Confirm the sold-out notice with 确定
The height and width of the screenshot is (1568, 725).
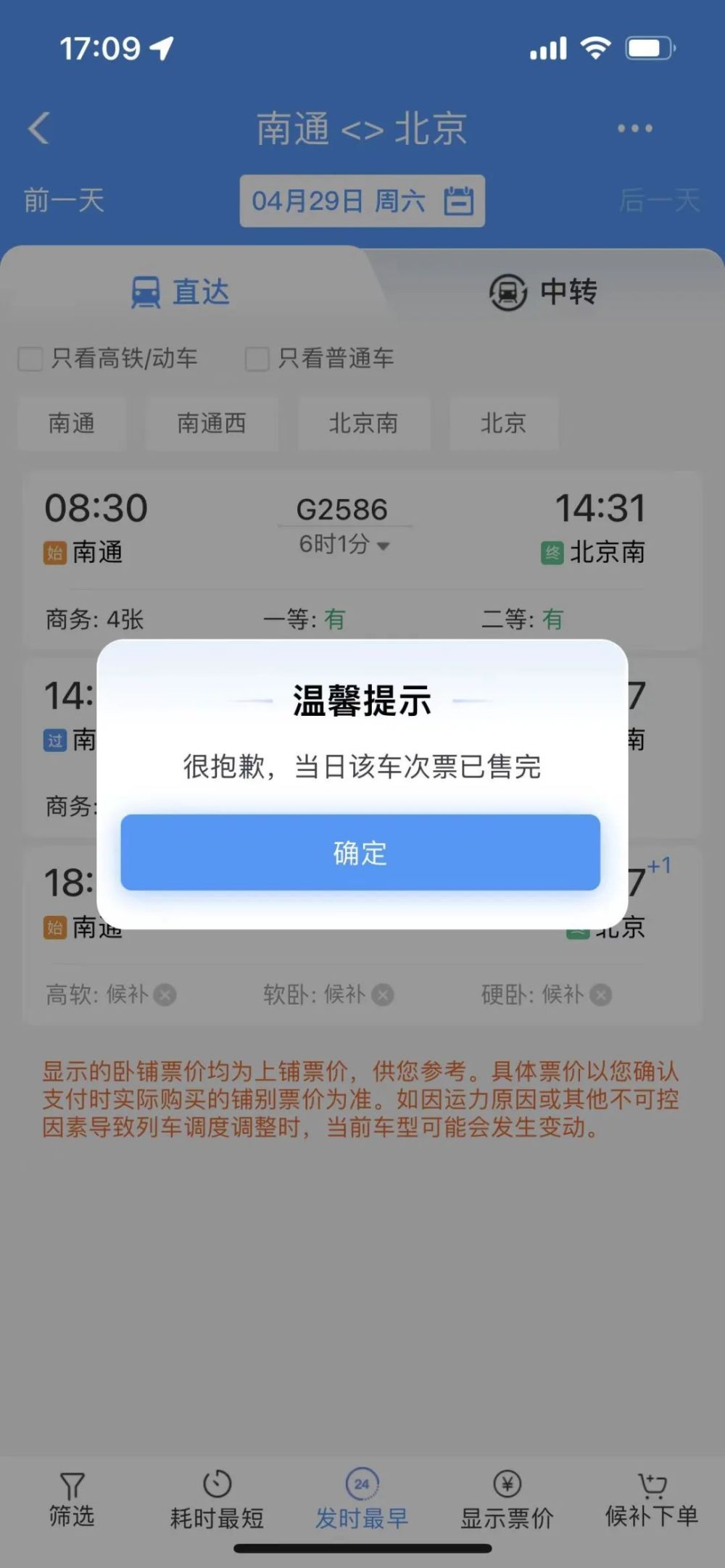tap(360, 852)
